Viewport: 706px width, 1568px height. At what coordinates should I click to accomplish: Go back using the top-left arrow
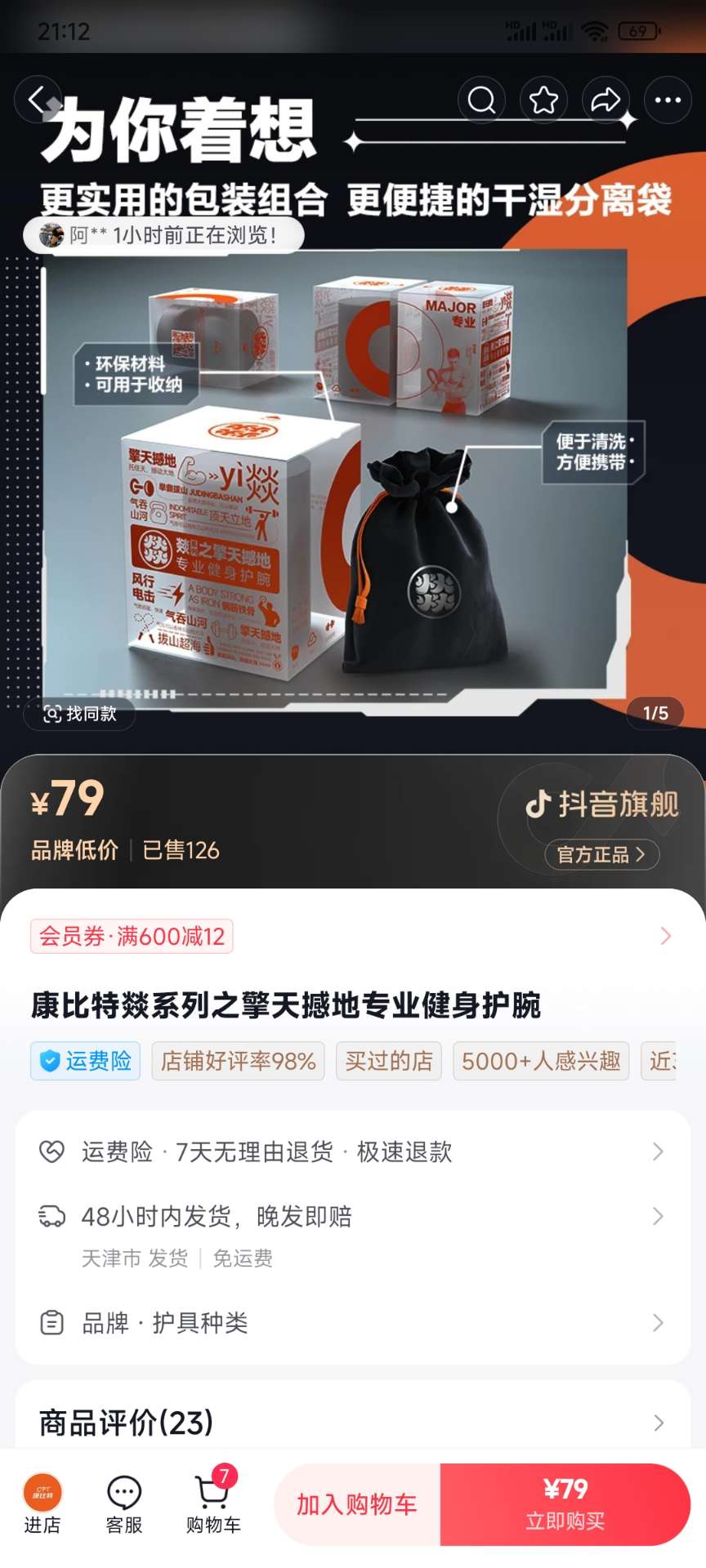point(37,100)
